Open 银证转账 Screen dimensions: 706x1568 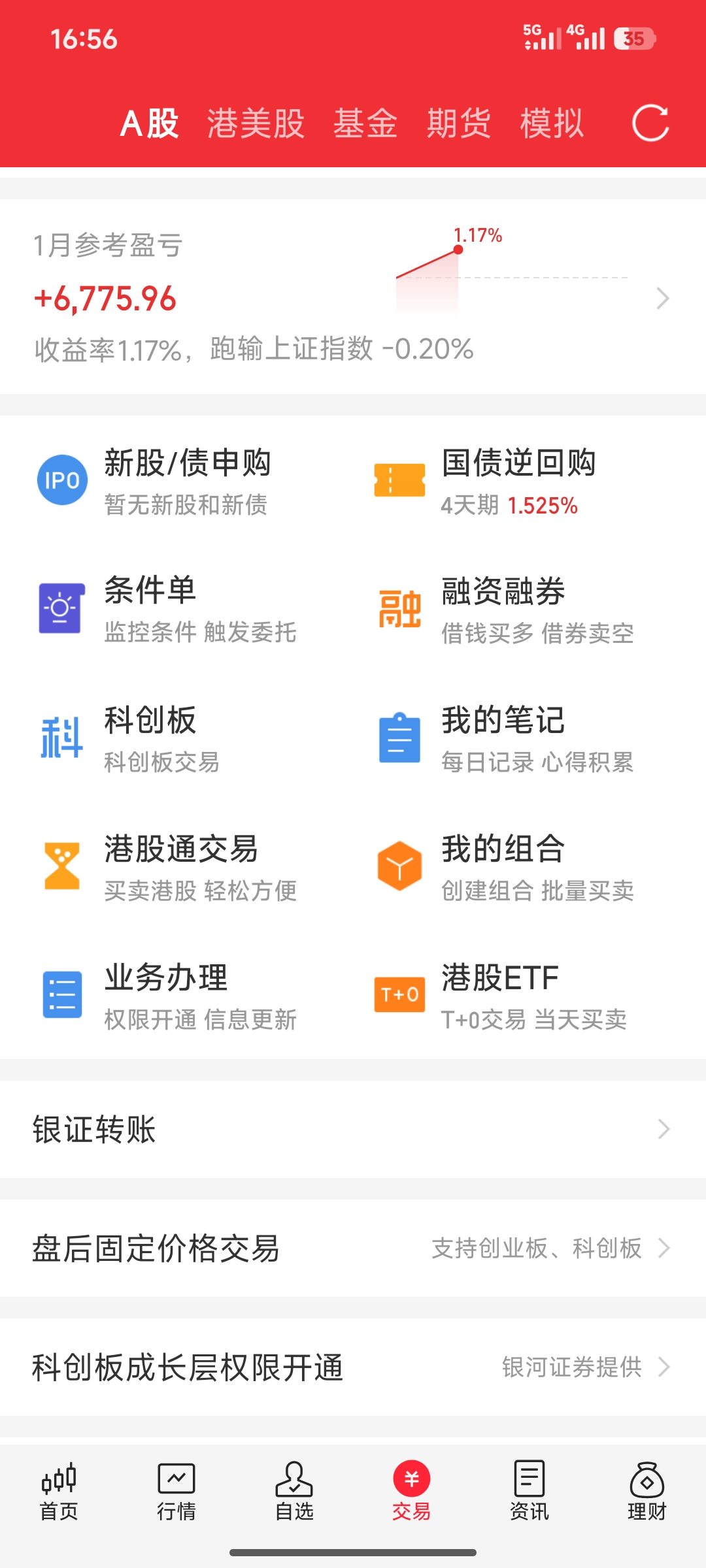pyautogui.click(x=353, y=1129)
